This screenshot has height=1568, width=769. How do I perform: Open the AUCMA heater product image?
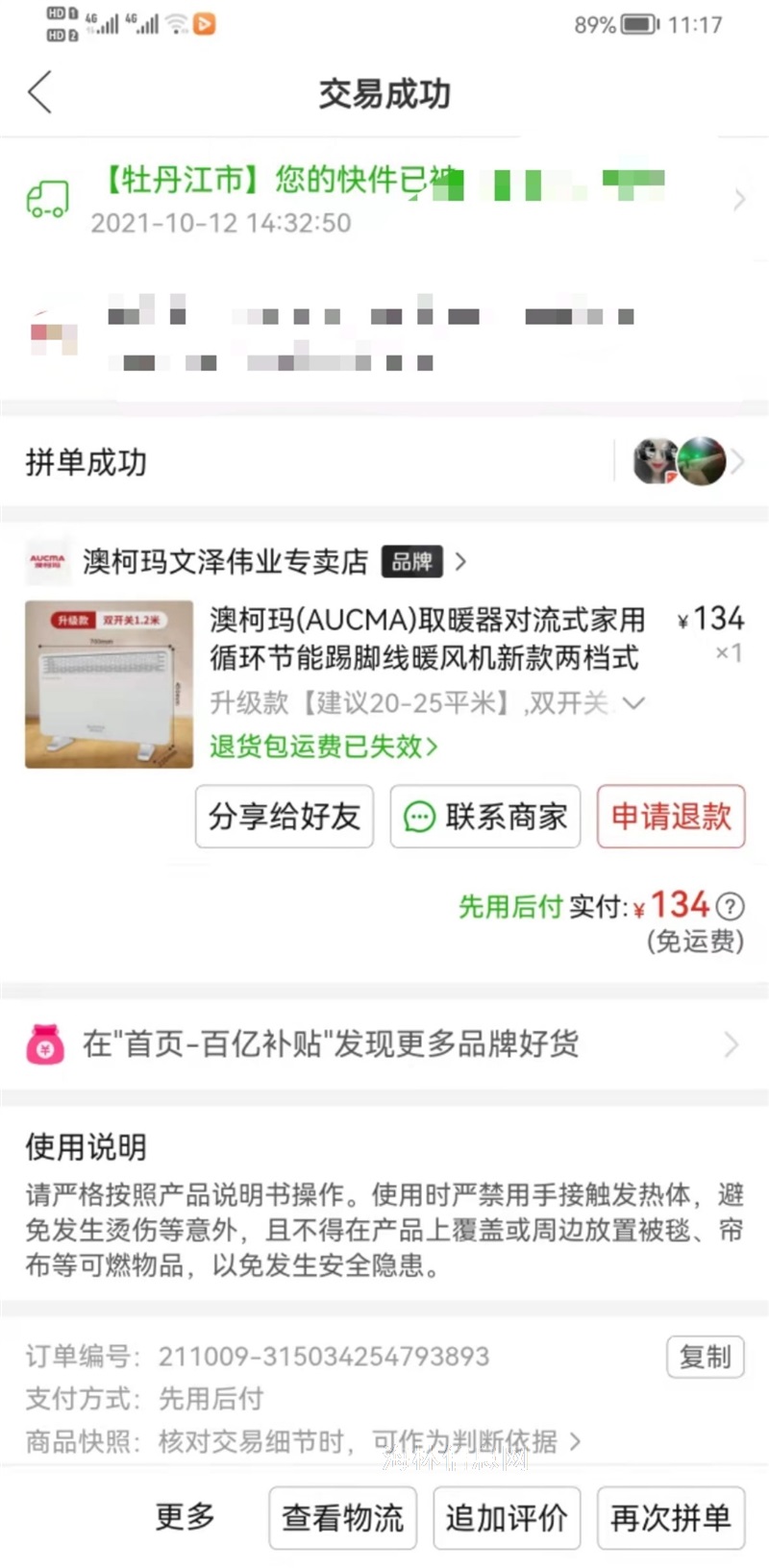click(x=109, y=684)
